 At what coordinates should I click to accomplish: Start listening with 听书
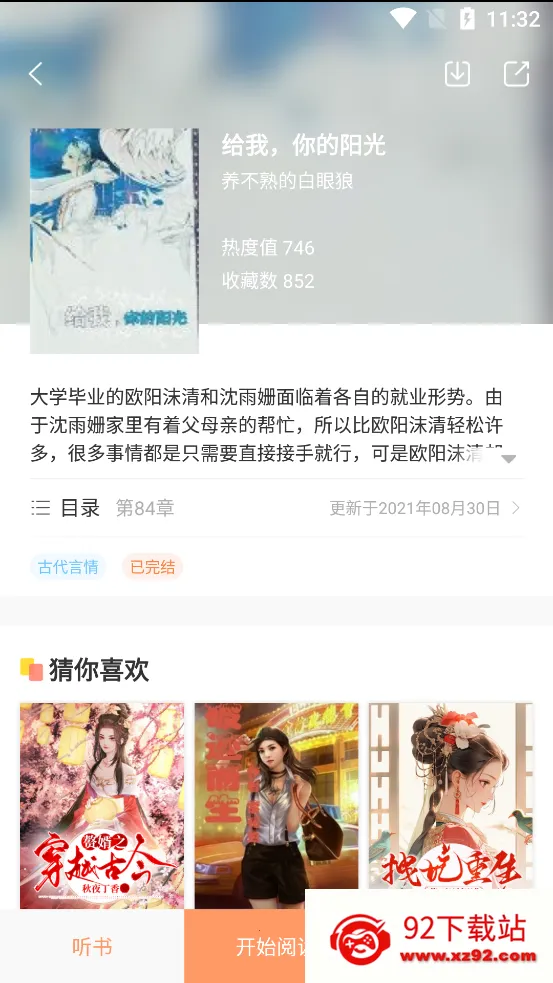92,947
